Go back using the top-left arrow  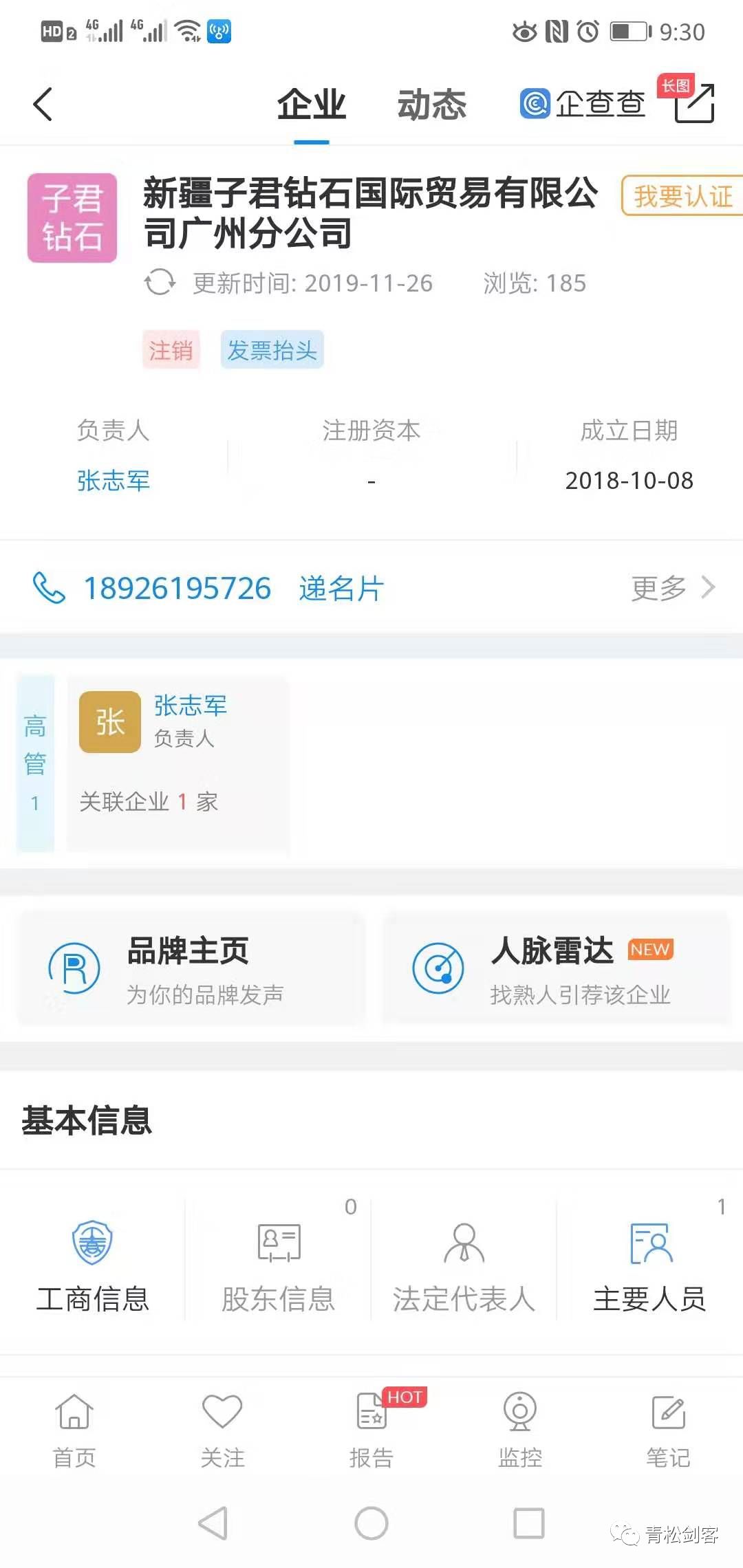coord(43,105)
